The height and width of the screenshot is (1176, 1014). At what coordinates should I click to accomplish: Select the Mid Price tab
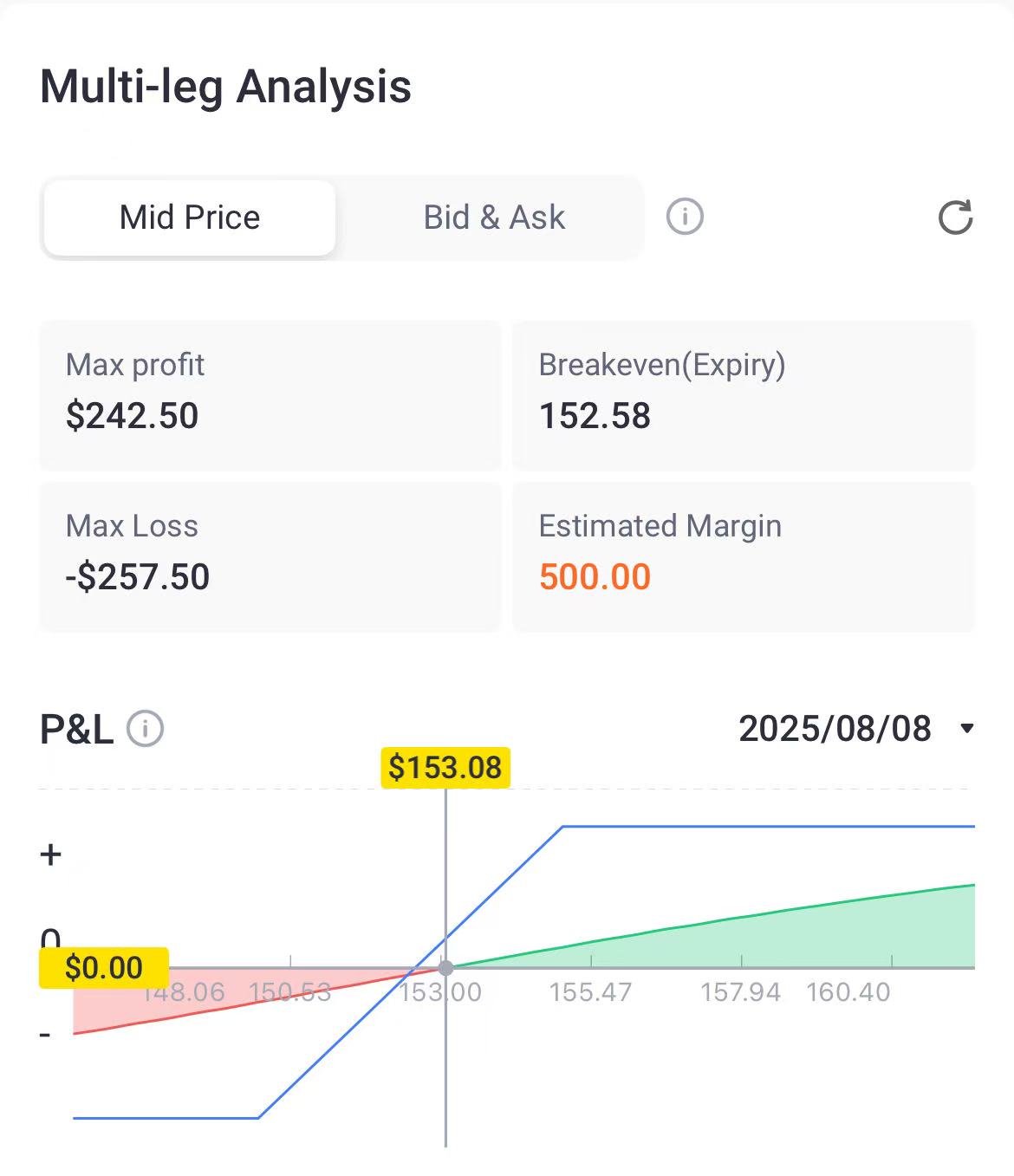[189, 218]
